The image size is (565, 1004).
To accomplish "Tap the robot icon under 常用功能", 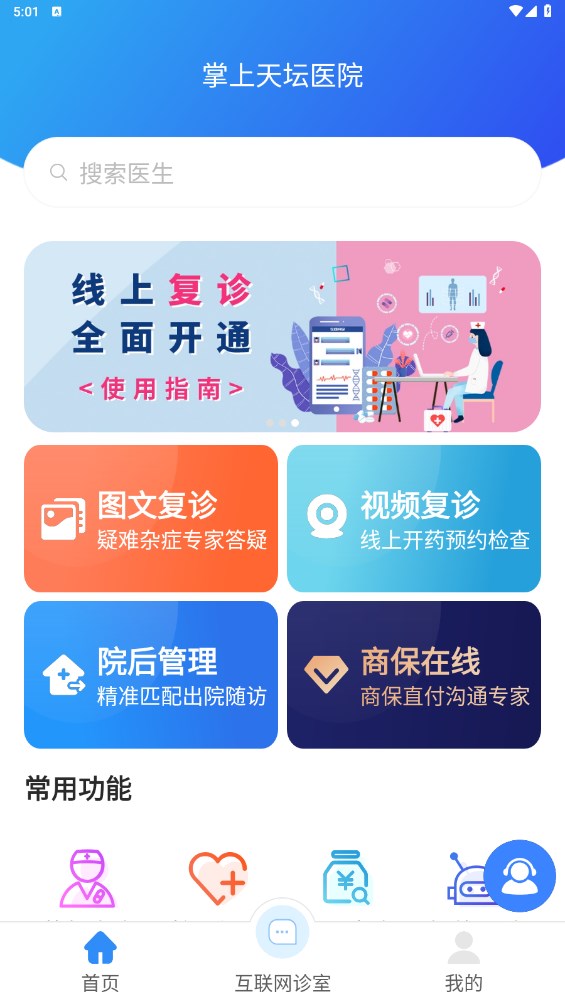I will click(x=466, y=878).
